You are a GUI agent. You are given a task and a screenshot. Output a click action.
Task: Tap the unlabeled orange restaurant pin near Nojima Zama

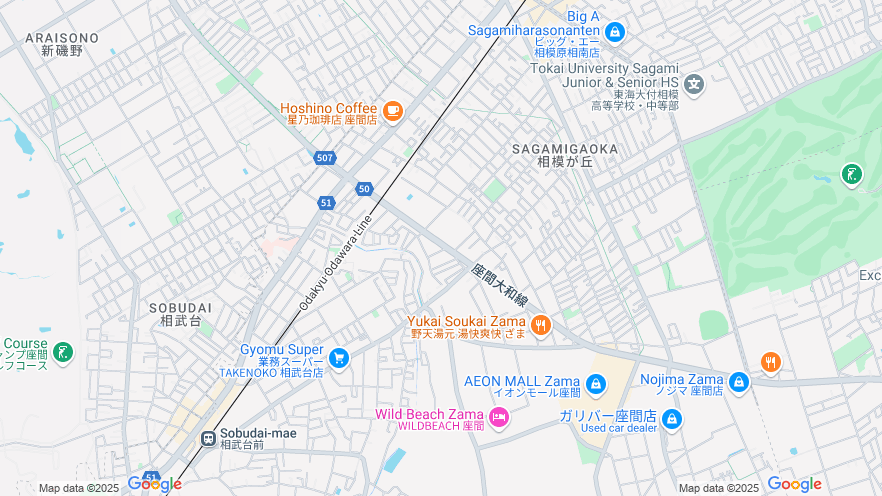770,362
